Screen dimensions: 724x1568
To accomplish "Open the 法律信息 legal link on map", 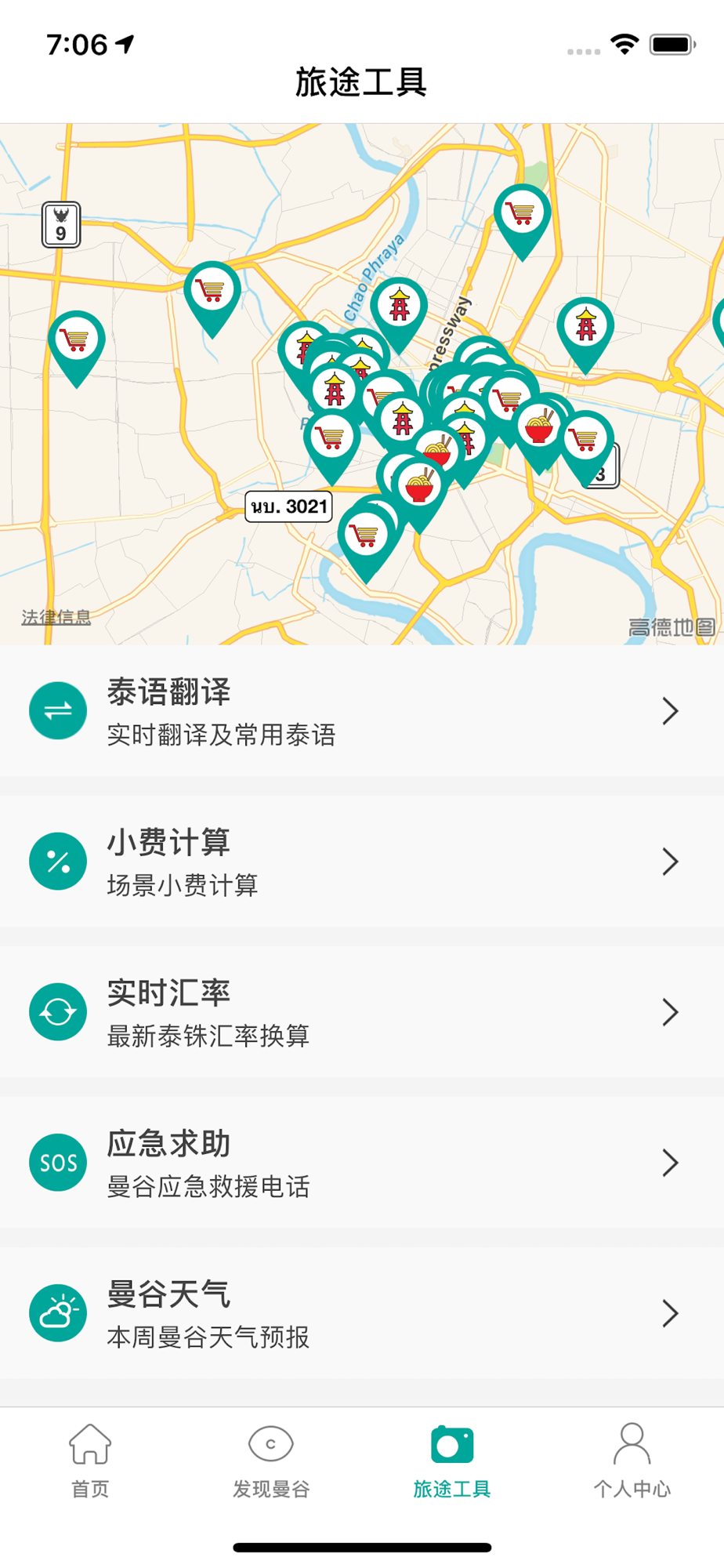I will click(x=56, y=617).
